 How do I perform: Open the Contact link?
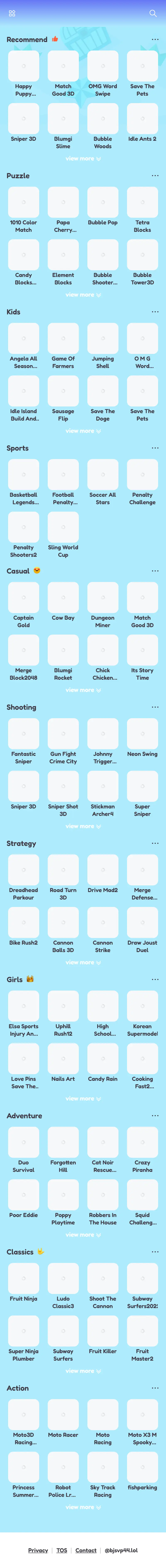[x=85, y=1550]
